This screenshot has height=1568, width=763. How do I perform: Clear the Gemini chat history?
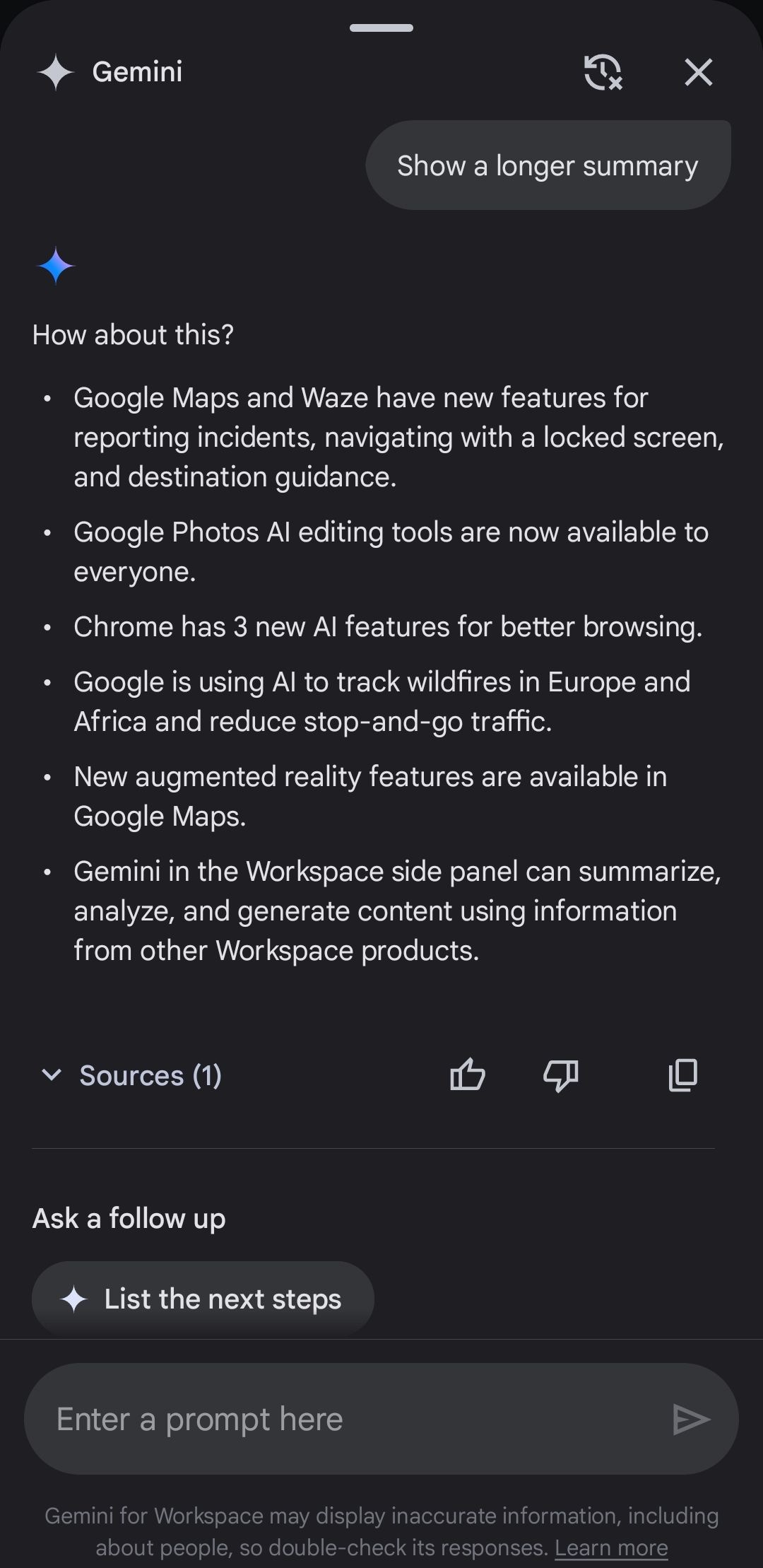603,72
